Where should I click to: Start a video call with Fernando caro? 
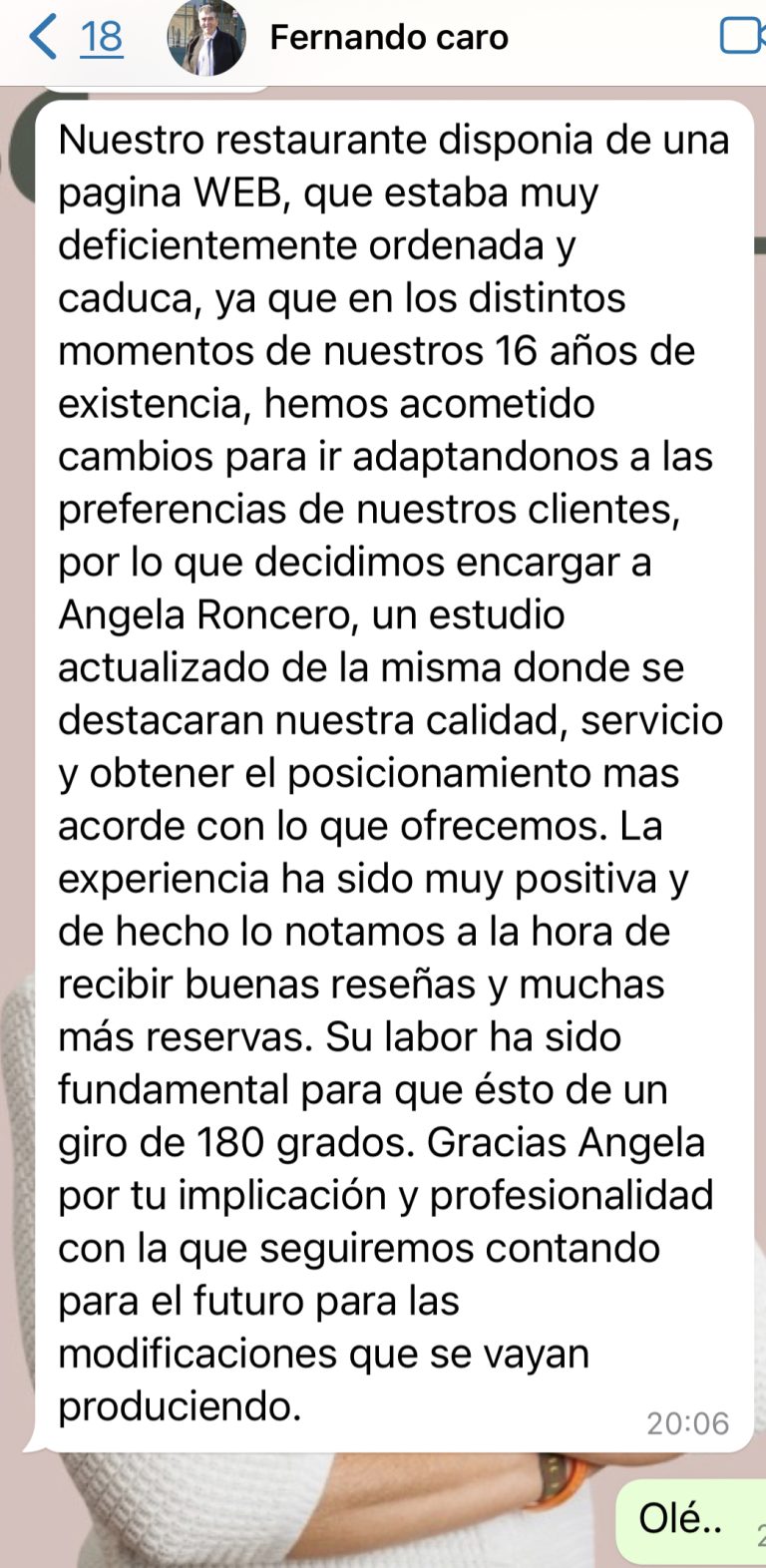point(739,38)
